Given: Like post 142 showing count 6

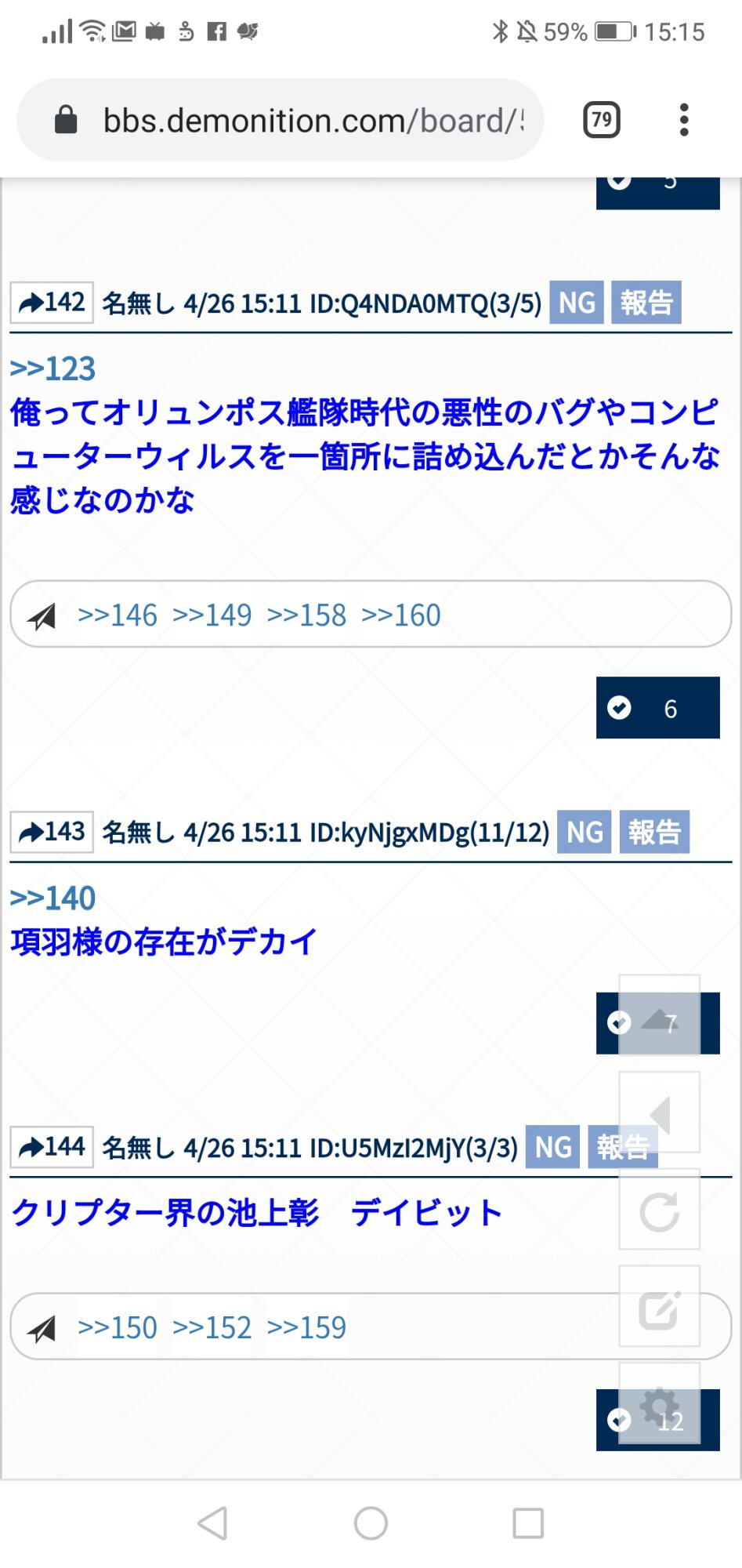Looking at the screenshot, I should point(657,708).
